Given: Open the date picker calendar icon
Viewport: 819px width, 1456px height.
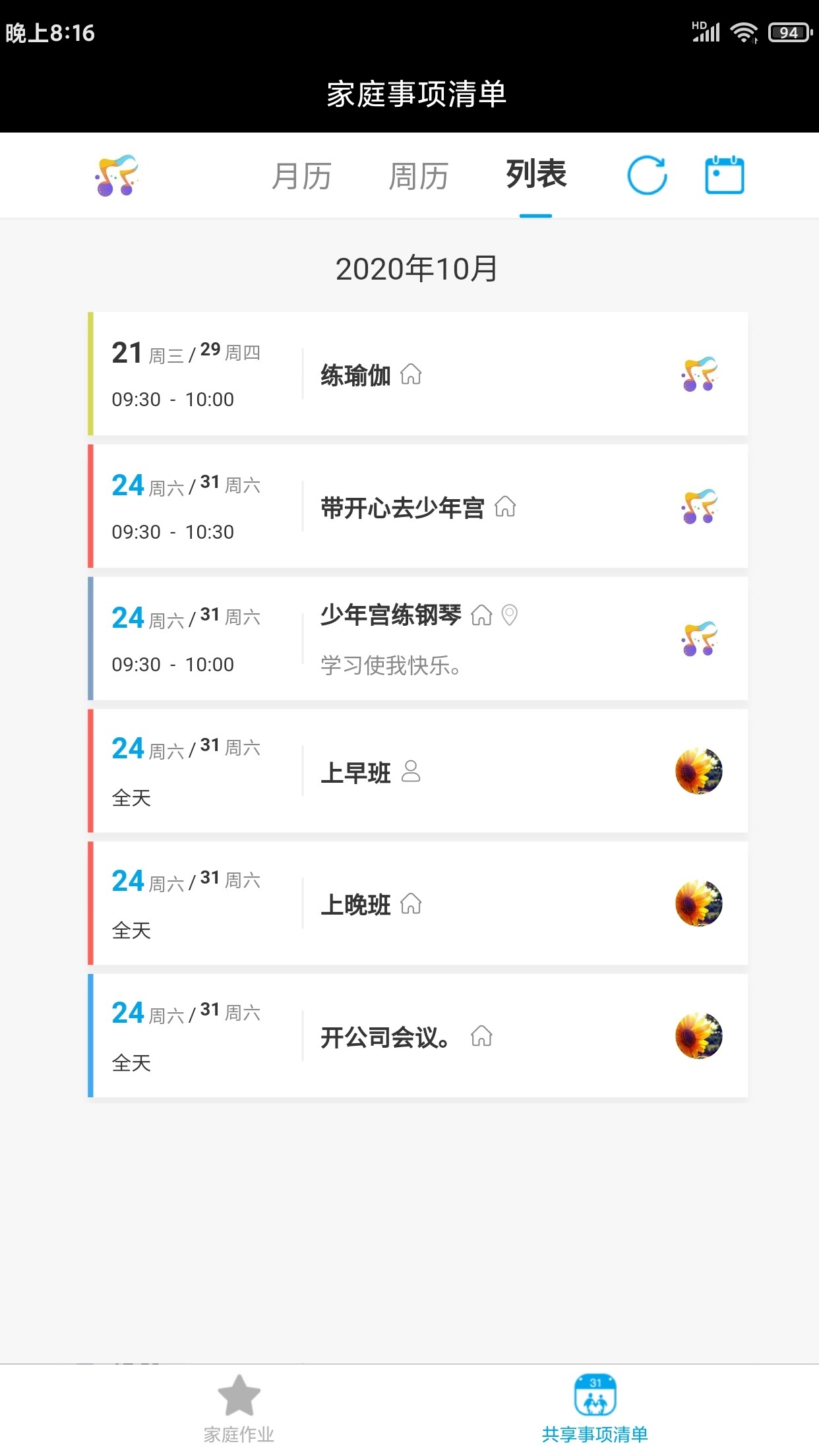Looking at the screenshot, I should pyautogui.click(x=724, y=175).
